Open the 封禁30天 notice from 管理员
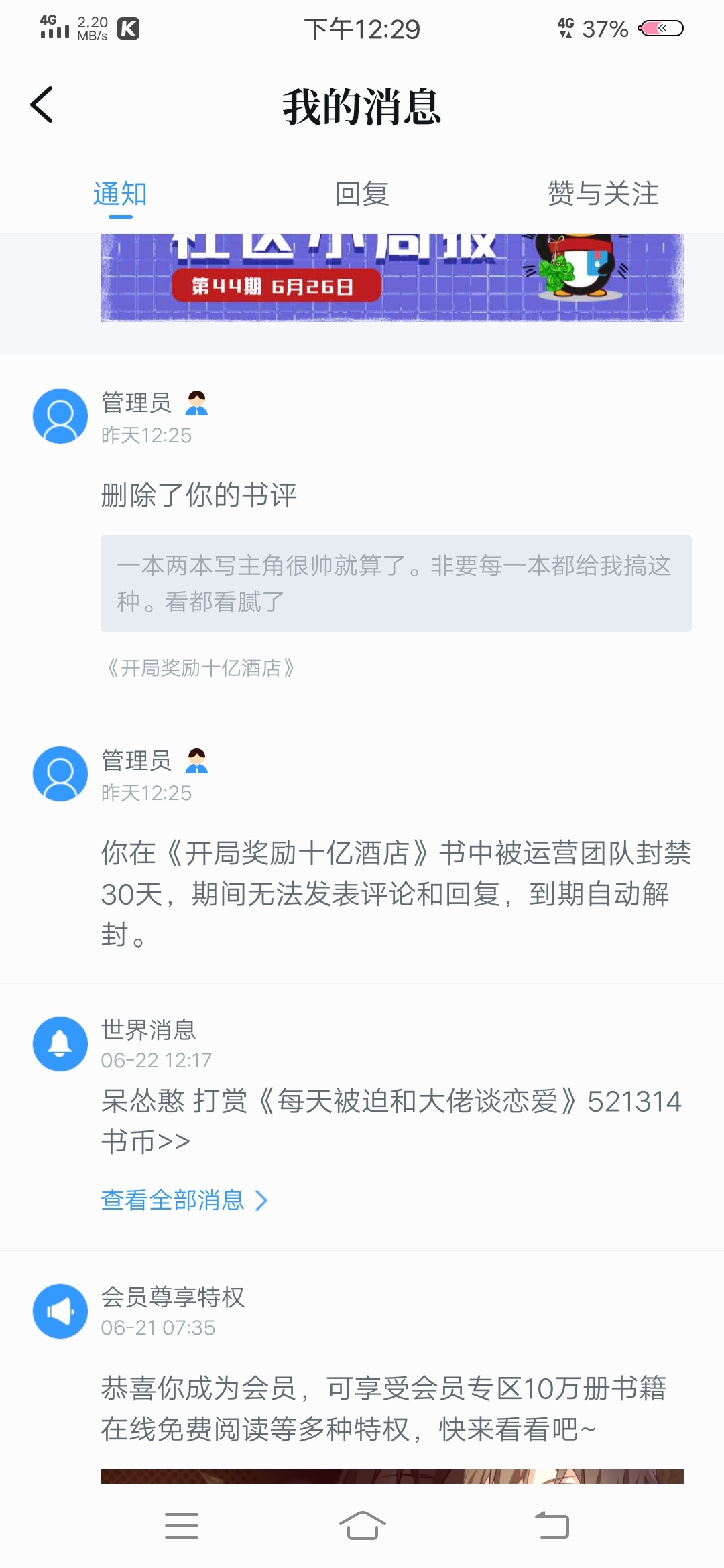This screenshot has width=724, height=1568. click(x=396, y=893)
